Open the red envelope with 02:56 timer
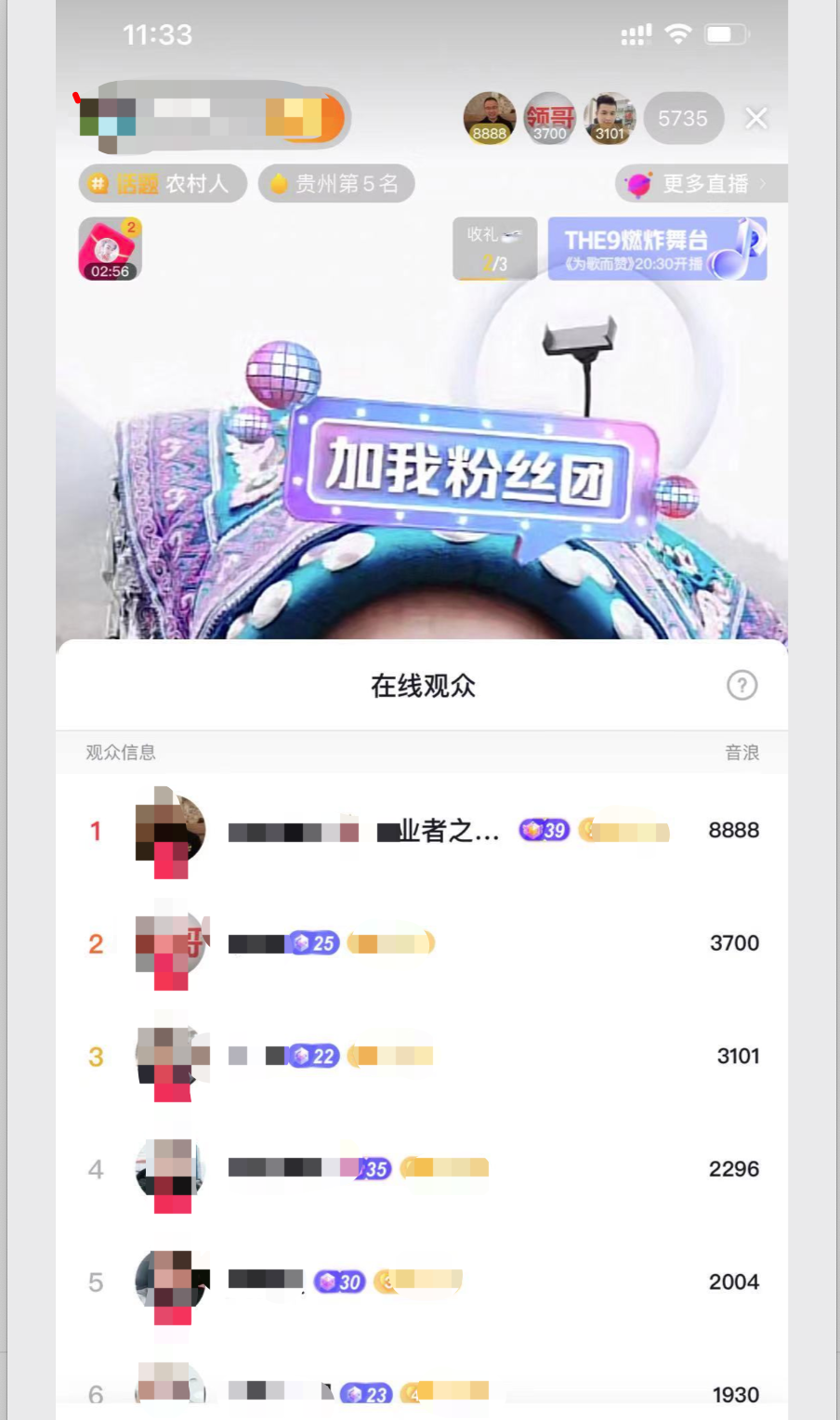Screen dimensions: 840x1420 click(x=110, y=249)
